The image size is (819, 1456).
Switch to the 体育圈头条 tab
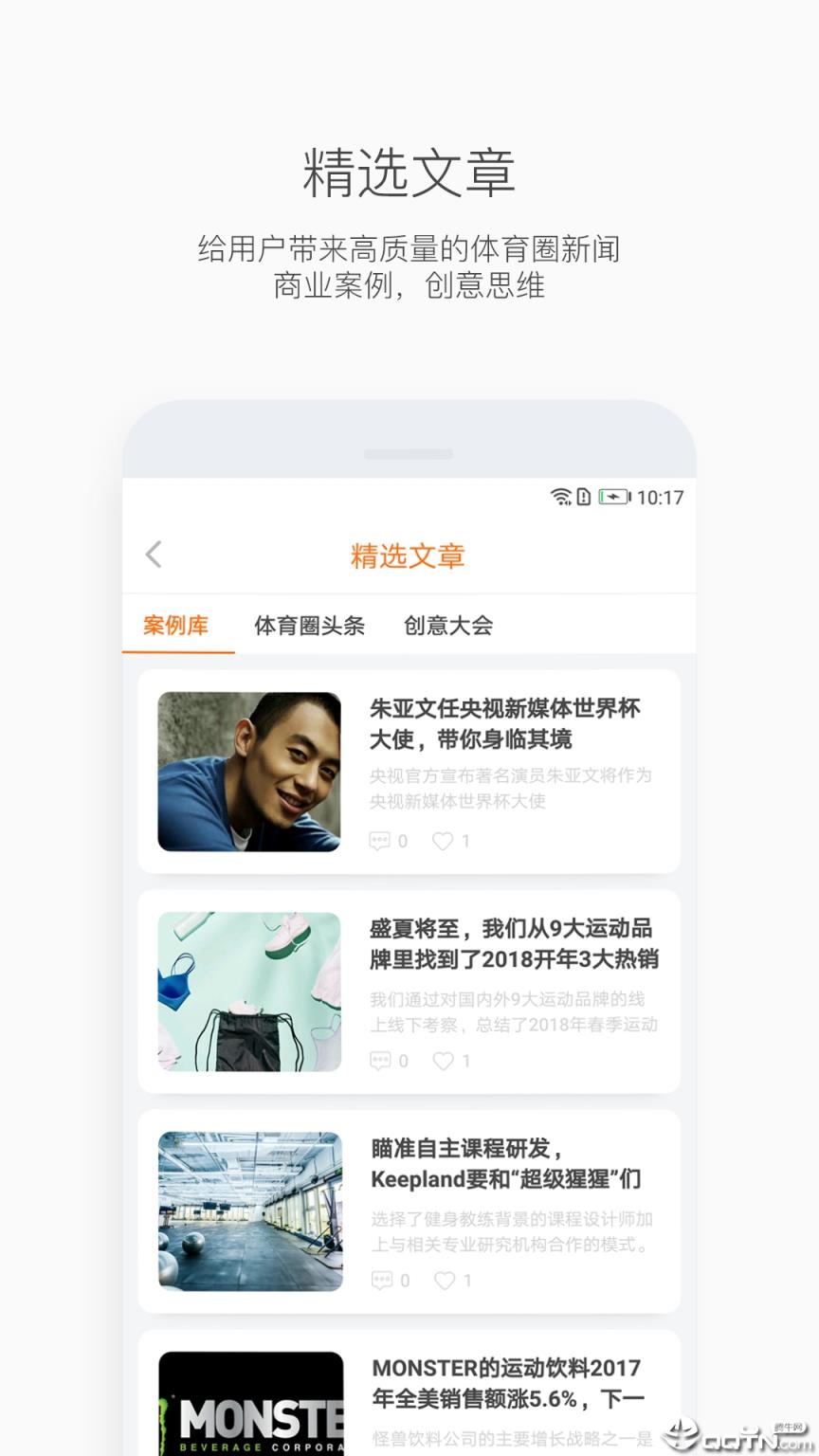[x=310, y=625]
